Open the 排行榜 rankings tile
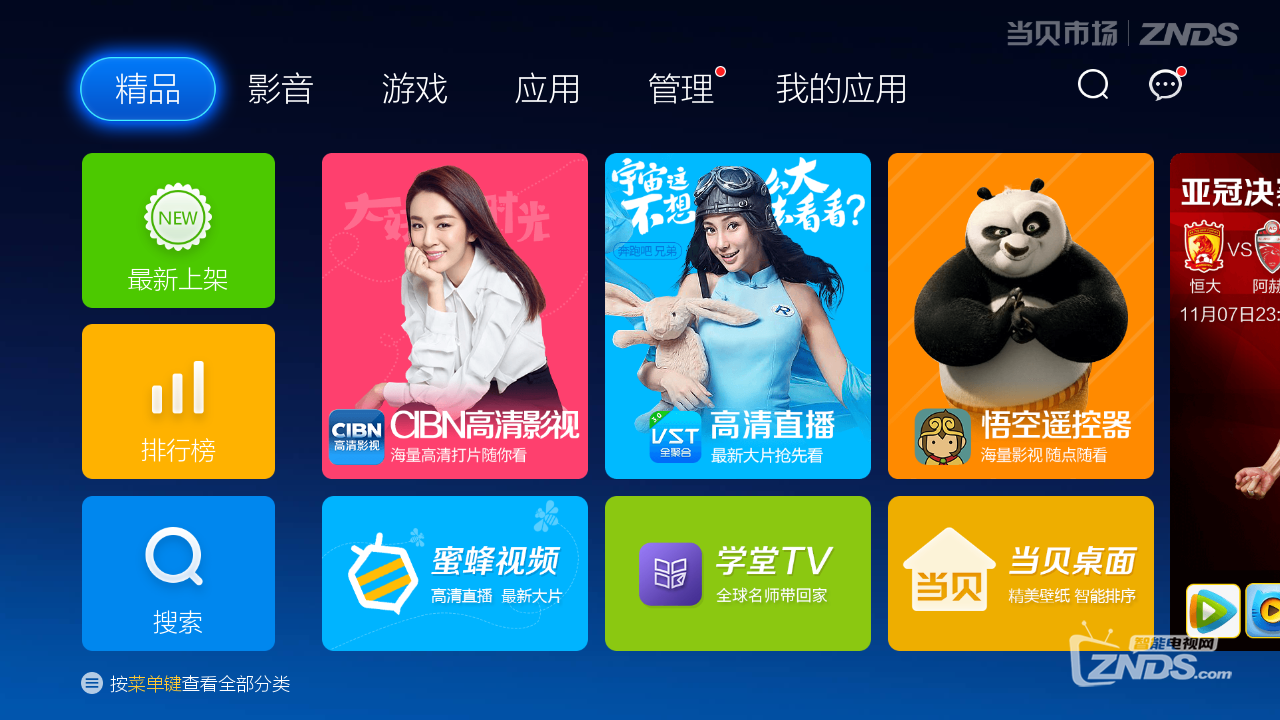This screenshot has height=720, width=1280. coord(178,401)
